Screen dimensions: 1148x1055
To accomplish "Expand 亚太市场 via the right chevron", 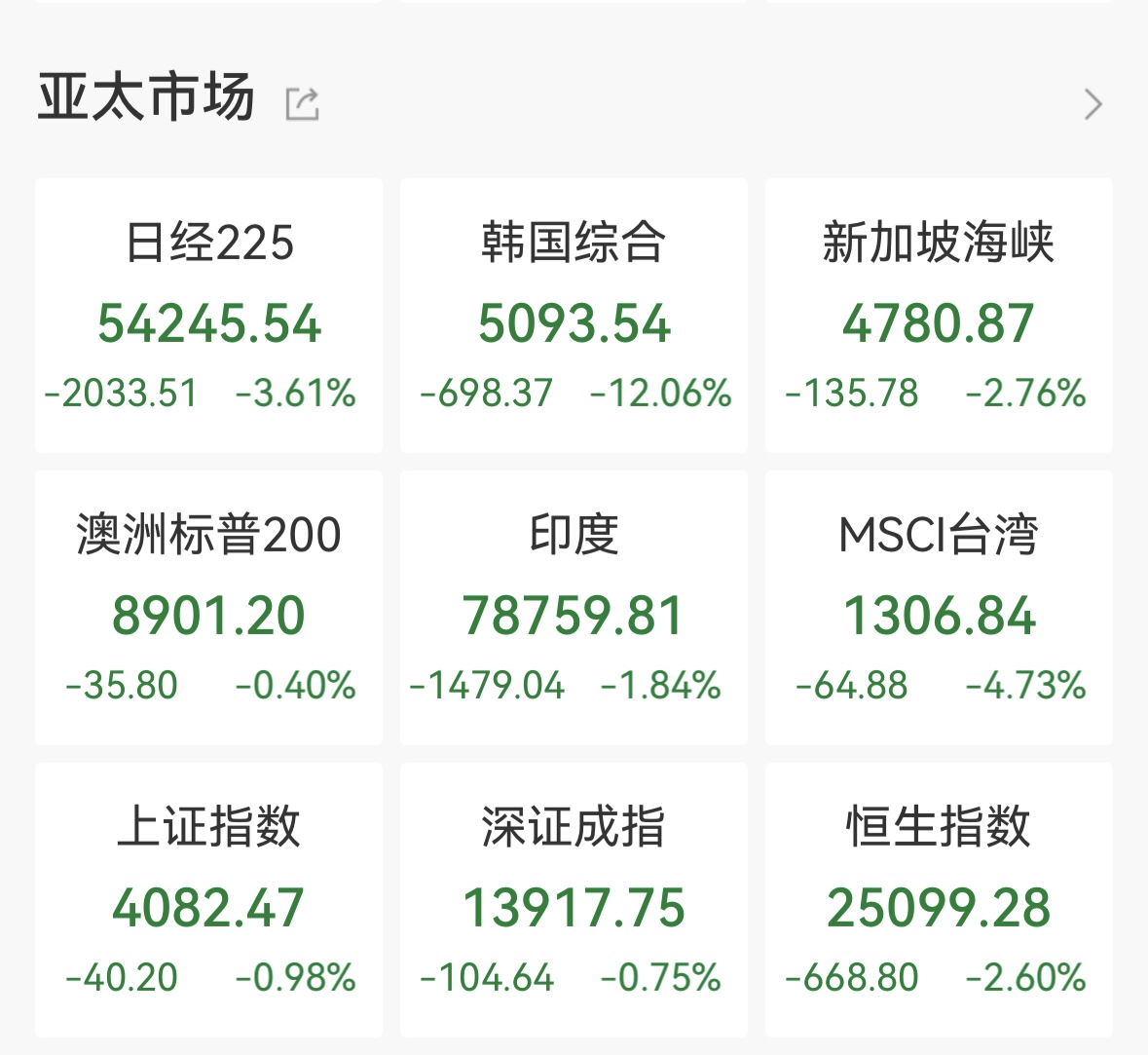I will [1093, 103].
